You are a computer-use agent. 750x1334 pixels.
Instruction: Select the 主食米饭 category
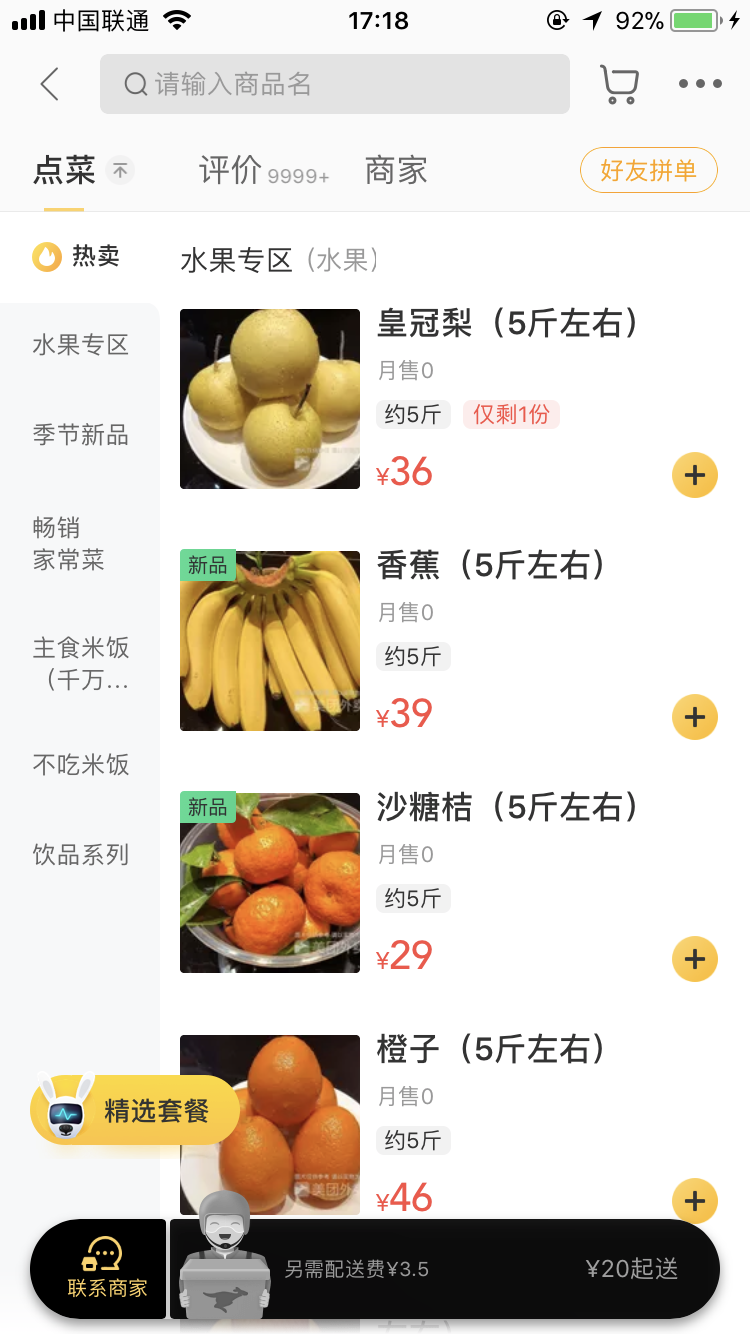[x=80, y=664]
